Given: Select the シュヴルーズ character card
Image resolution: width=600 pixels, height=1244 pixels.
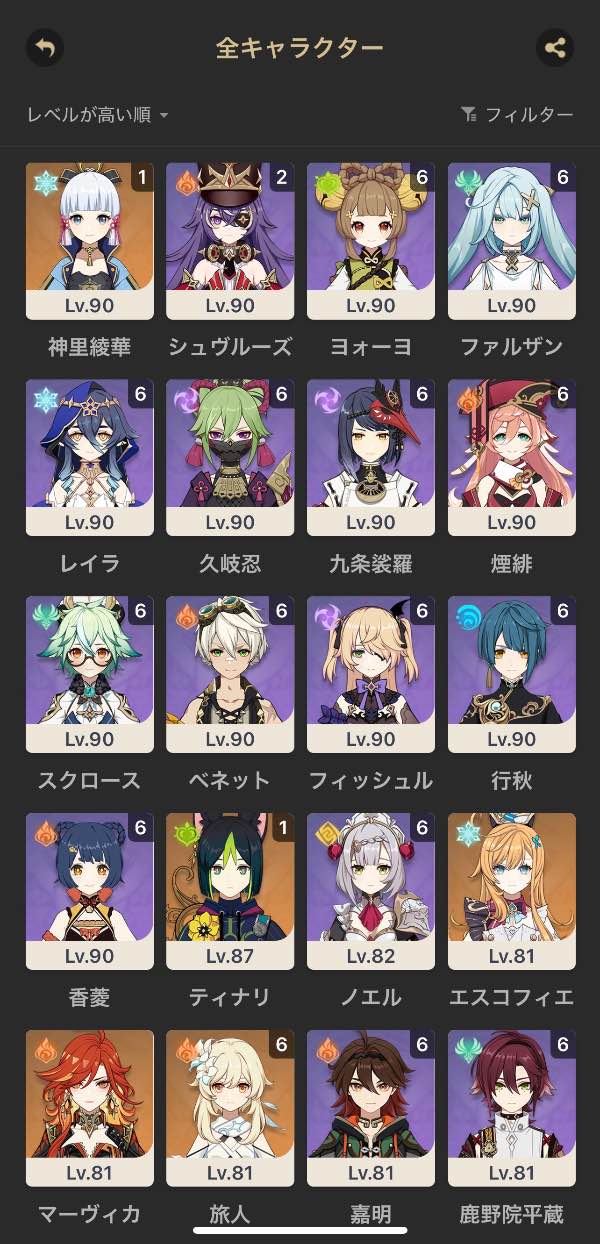Looking at the screenshot, I should pyautogui.click(x=230, y=241).
